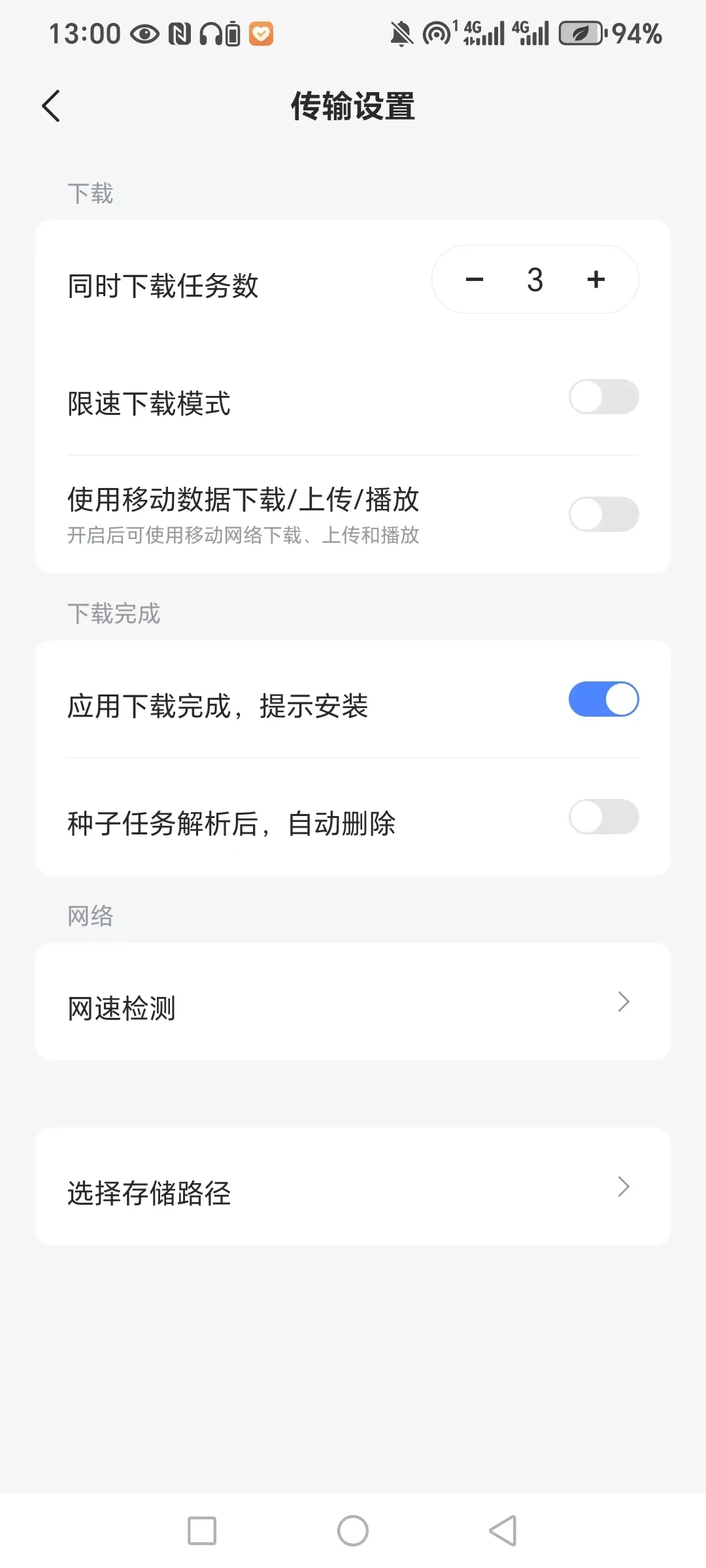The image size is (706, 1568).
Task: Tap the back arrow to exit settings
Action: (x=51, y=105)
